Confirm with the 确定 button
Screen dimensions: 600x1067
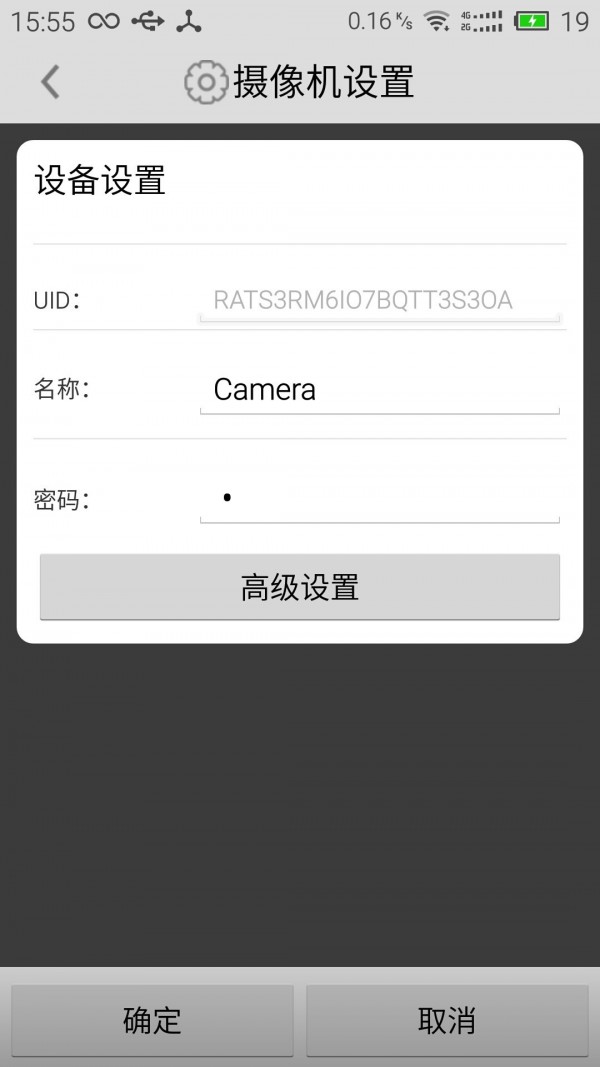152,1020
